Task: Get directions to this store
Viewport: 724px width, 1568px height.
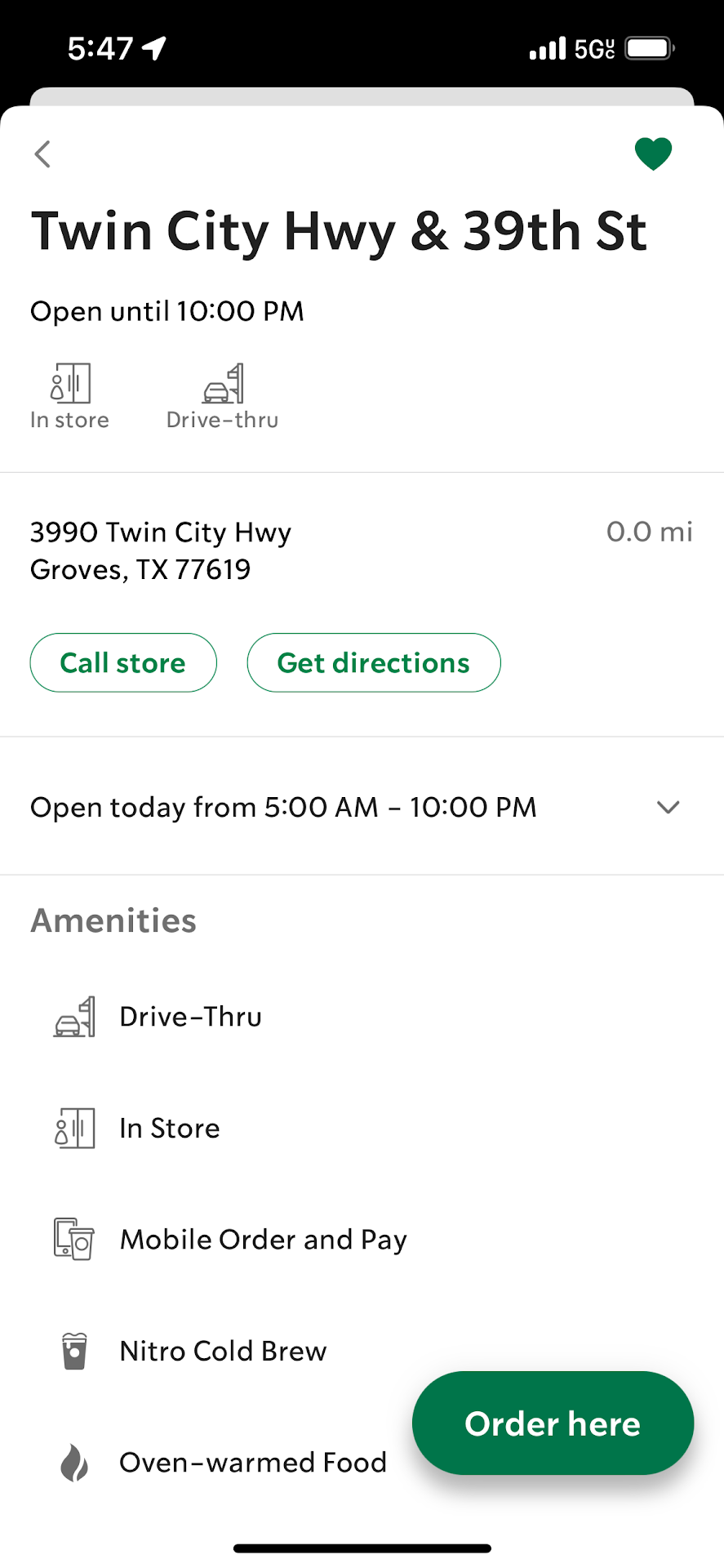Action: 373,662
